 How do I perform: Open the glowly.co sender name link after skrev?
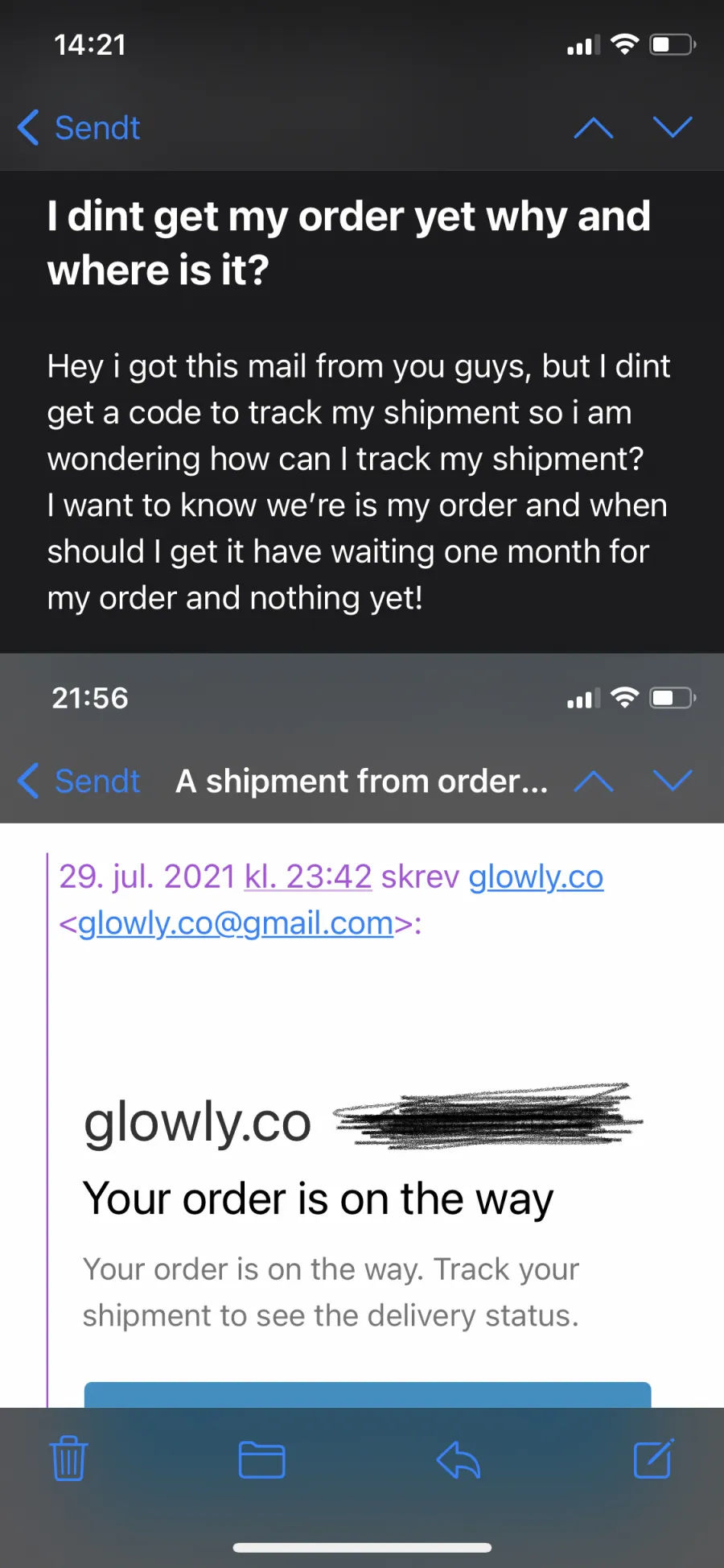click(x=536, y=877)
